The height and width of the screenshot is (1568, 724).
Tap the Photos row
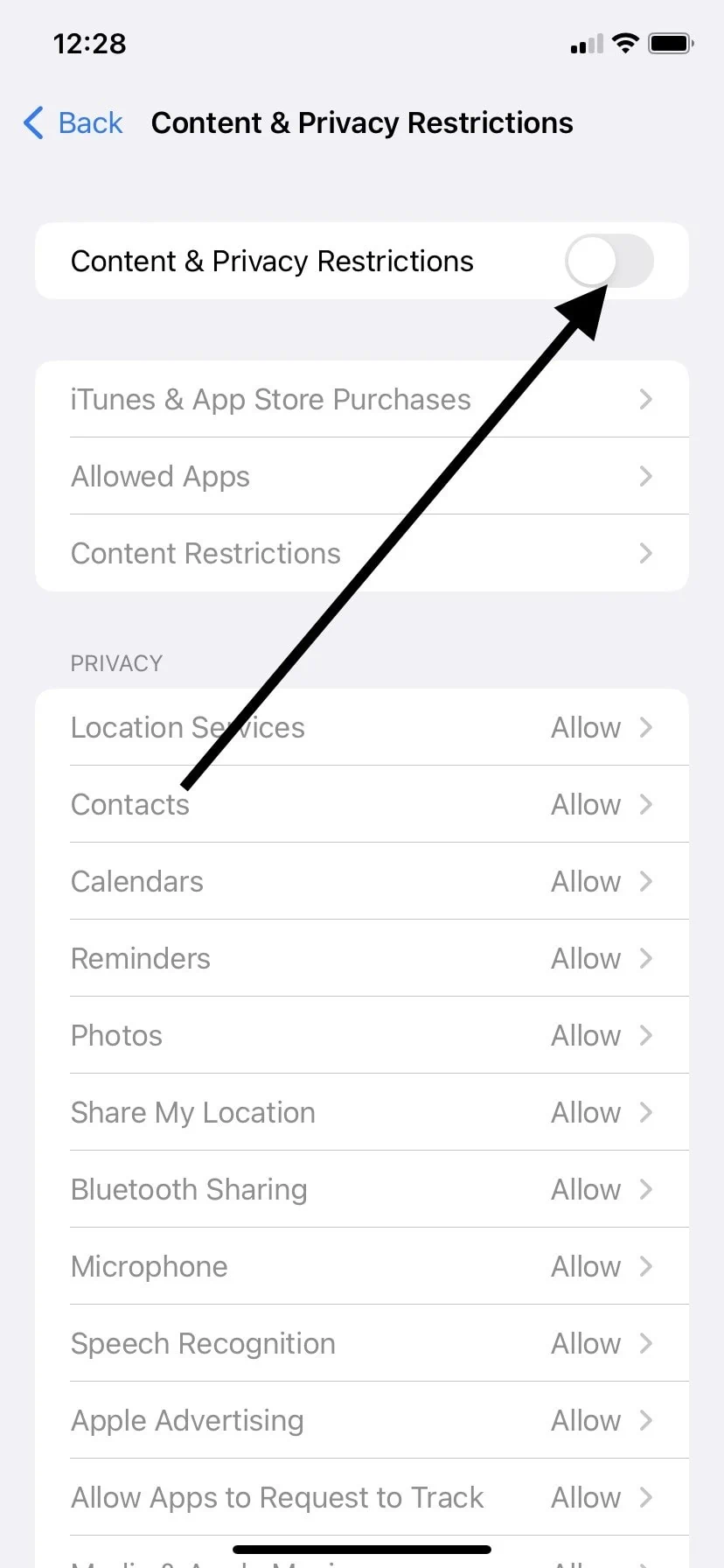[362, 1035]
